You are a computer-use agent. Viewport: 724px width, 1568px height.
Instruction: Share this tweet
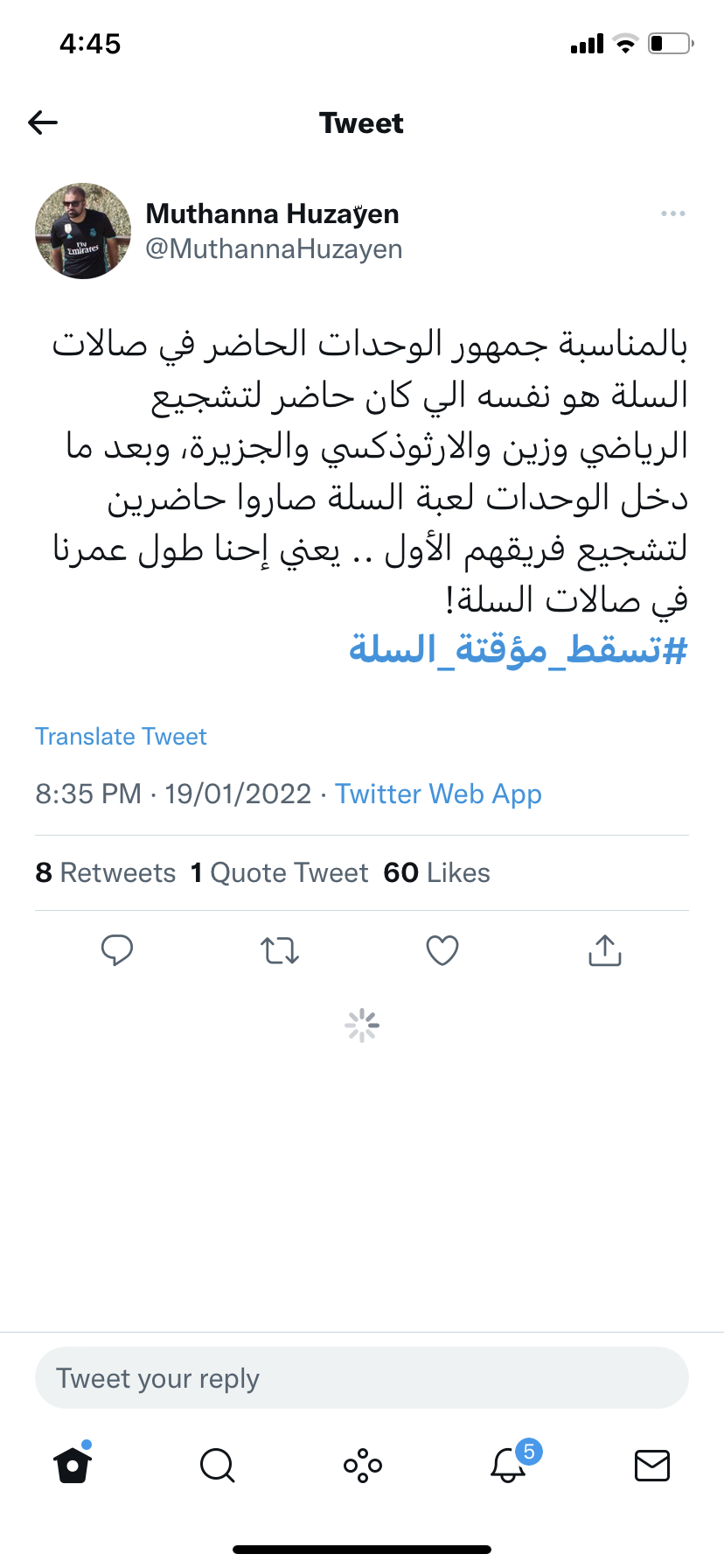(x=605, y=950)
